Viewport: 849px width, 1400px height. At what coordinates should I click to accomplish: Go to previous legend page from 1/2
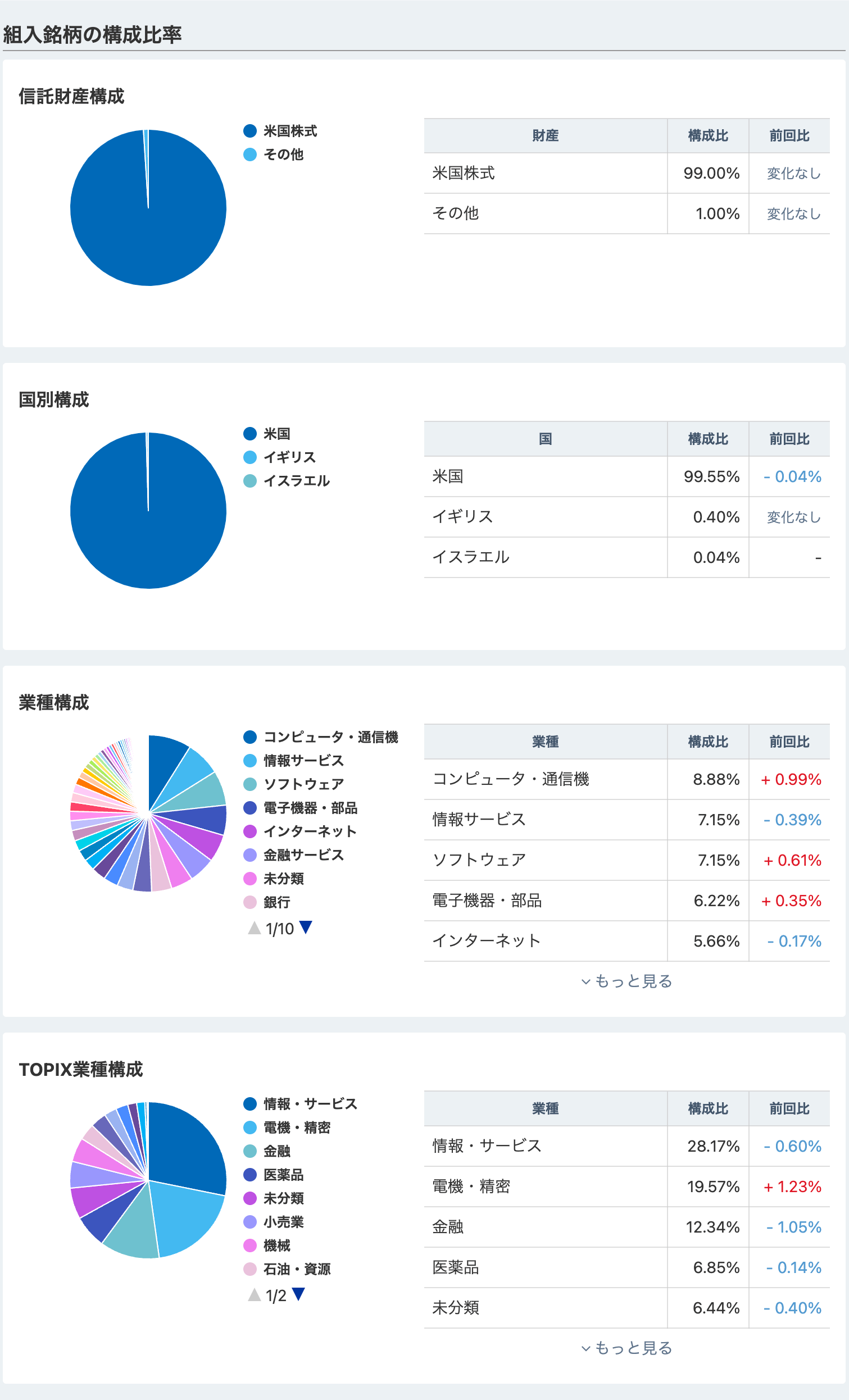point(255,1295)
